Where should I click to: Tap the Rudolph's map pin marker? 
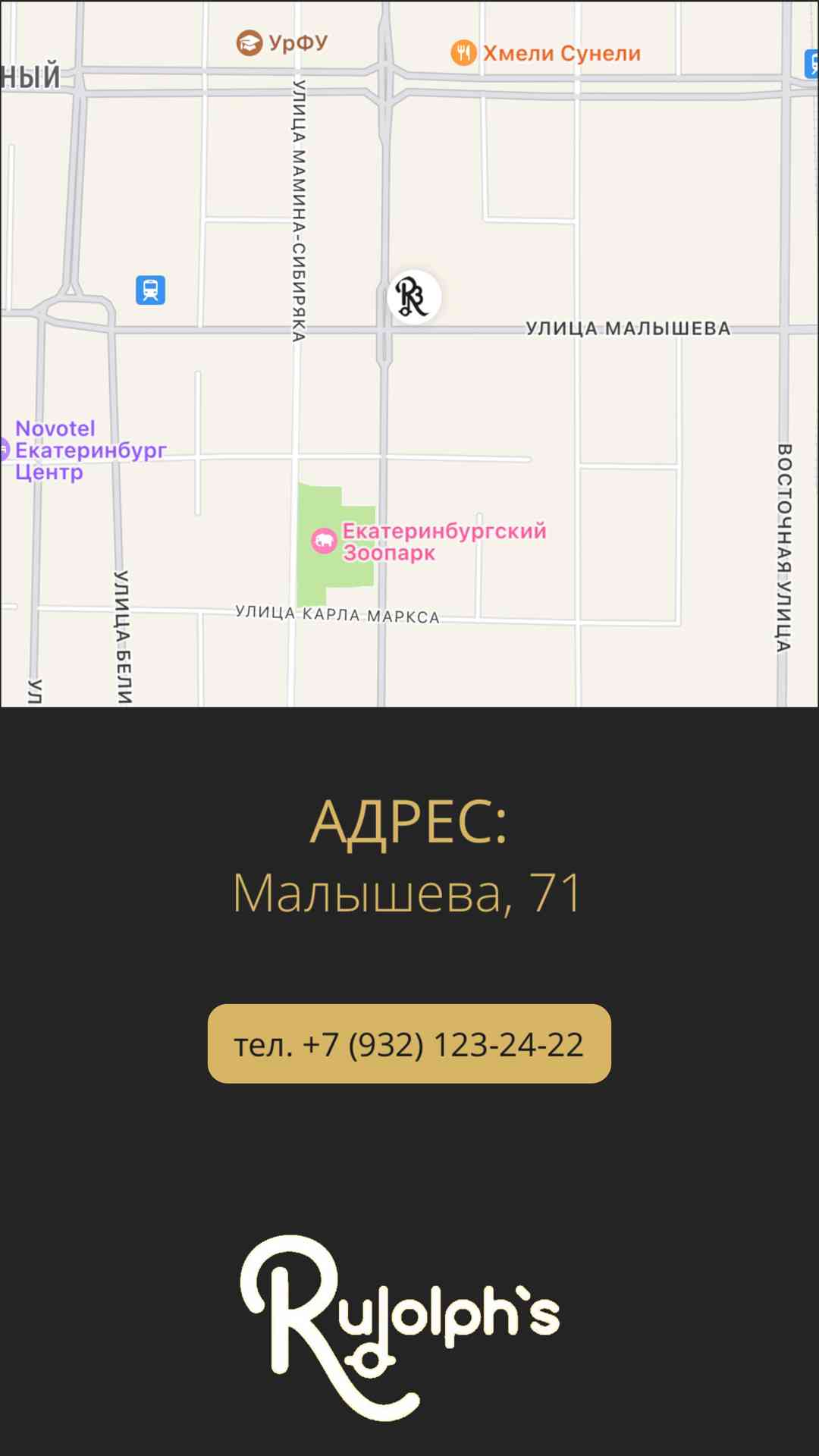413,297
